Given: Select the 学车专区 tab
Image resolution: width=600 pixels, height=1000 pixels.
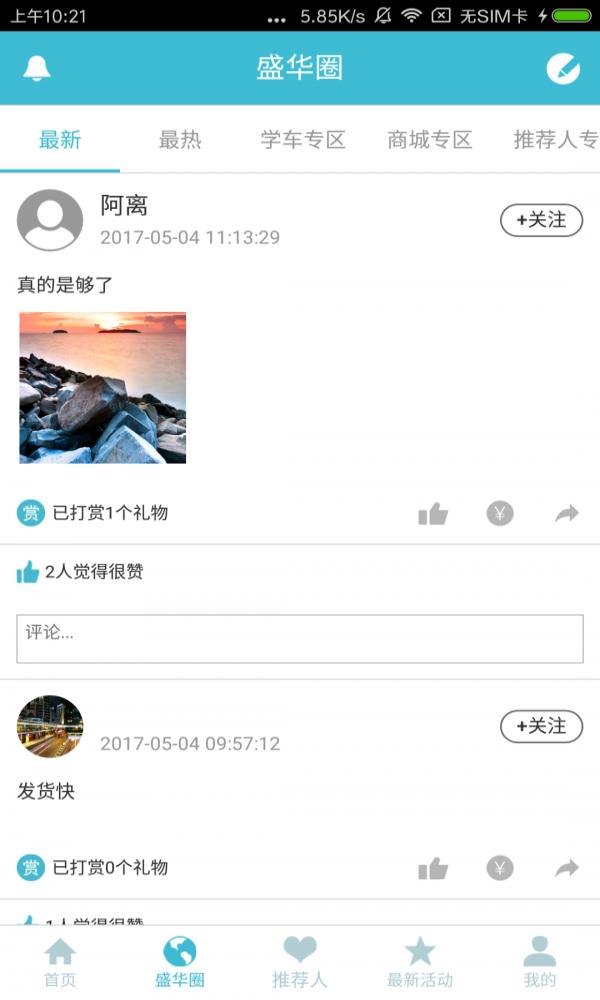Looking at the screenshot, I should point(303,140).
